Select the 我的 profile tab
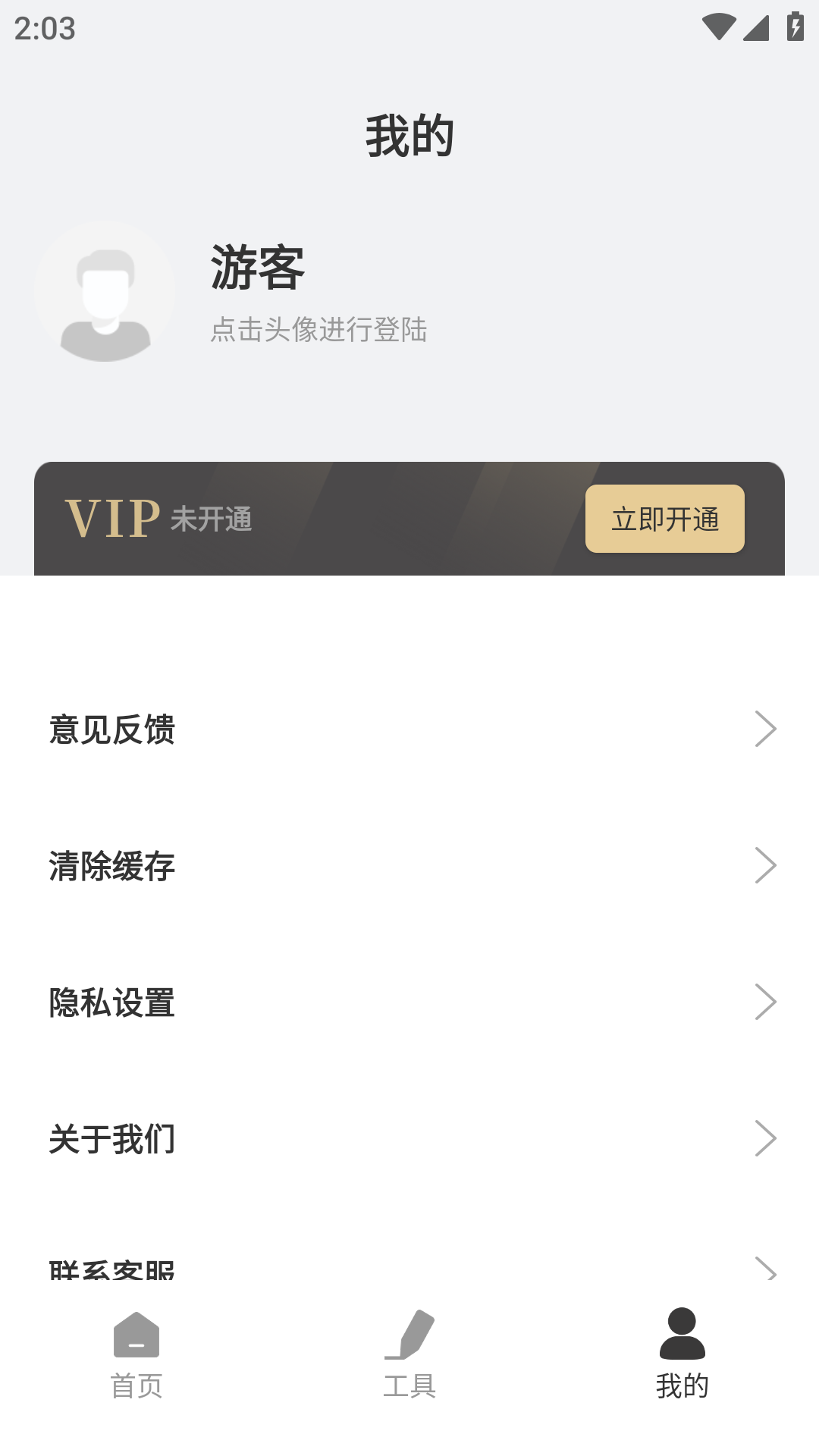The height and width of the screenshot is (1456, 819). tap(682, 1354)
